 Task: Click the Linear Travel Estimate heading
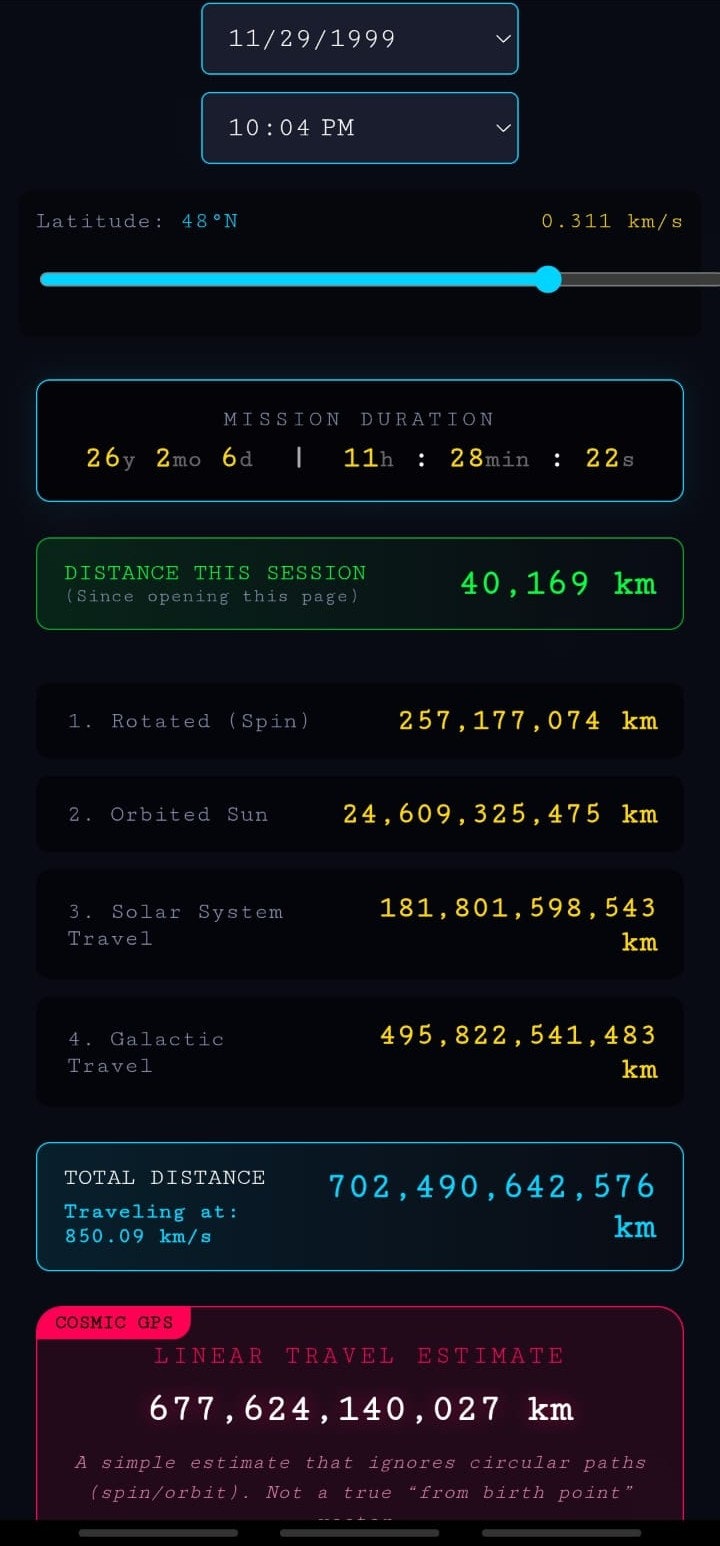coord(359,1355)
